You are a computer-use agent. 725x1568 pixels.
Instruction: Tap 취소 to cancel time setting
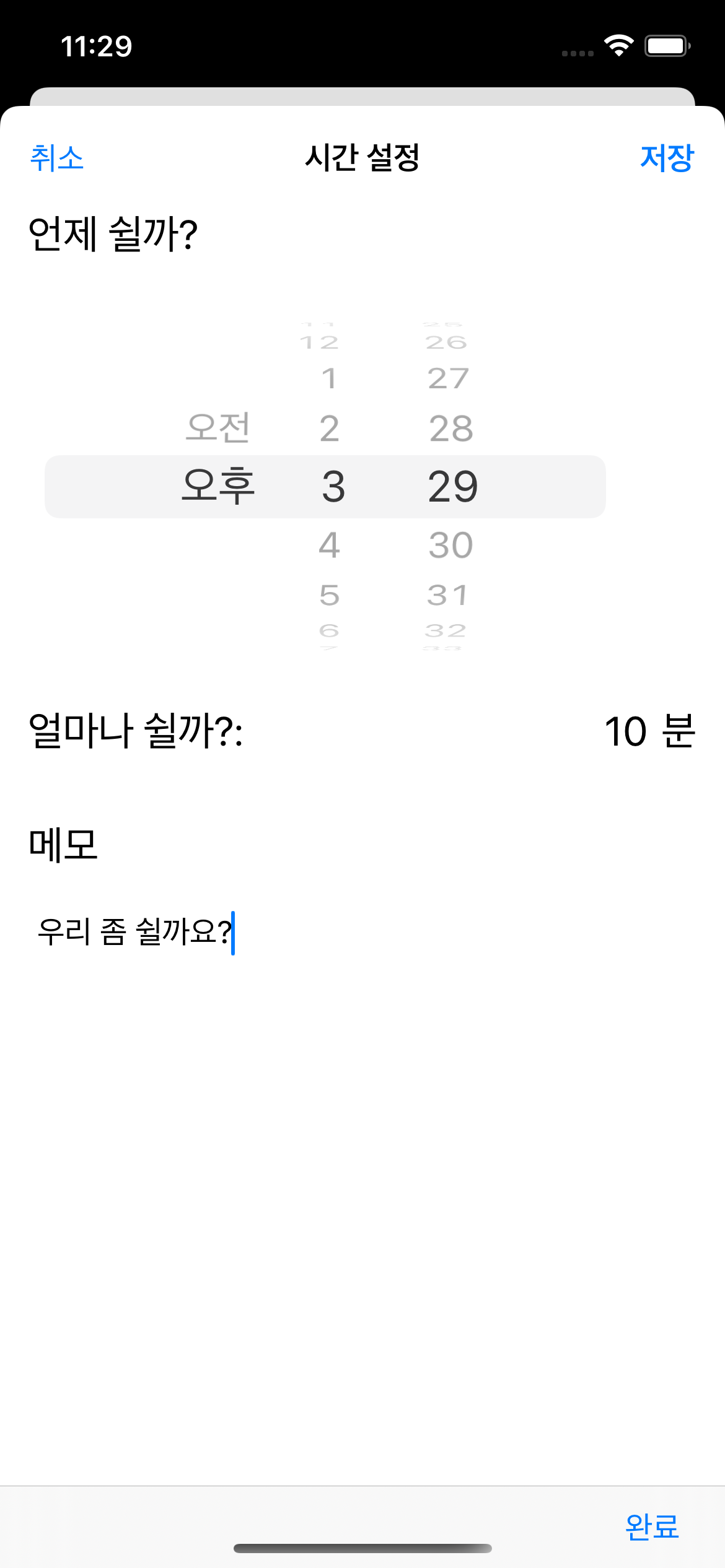point(56,158)
